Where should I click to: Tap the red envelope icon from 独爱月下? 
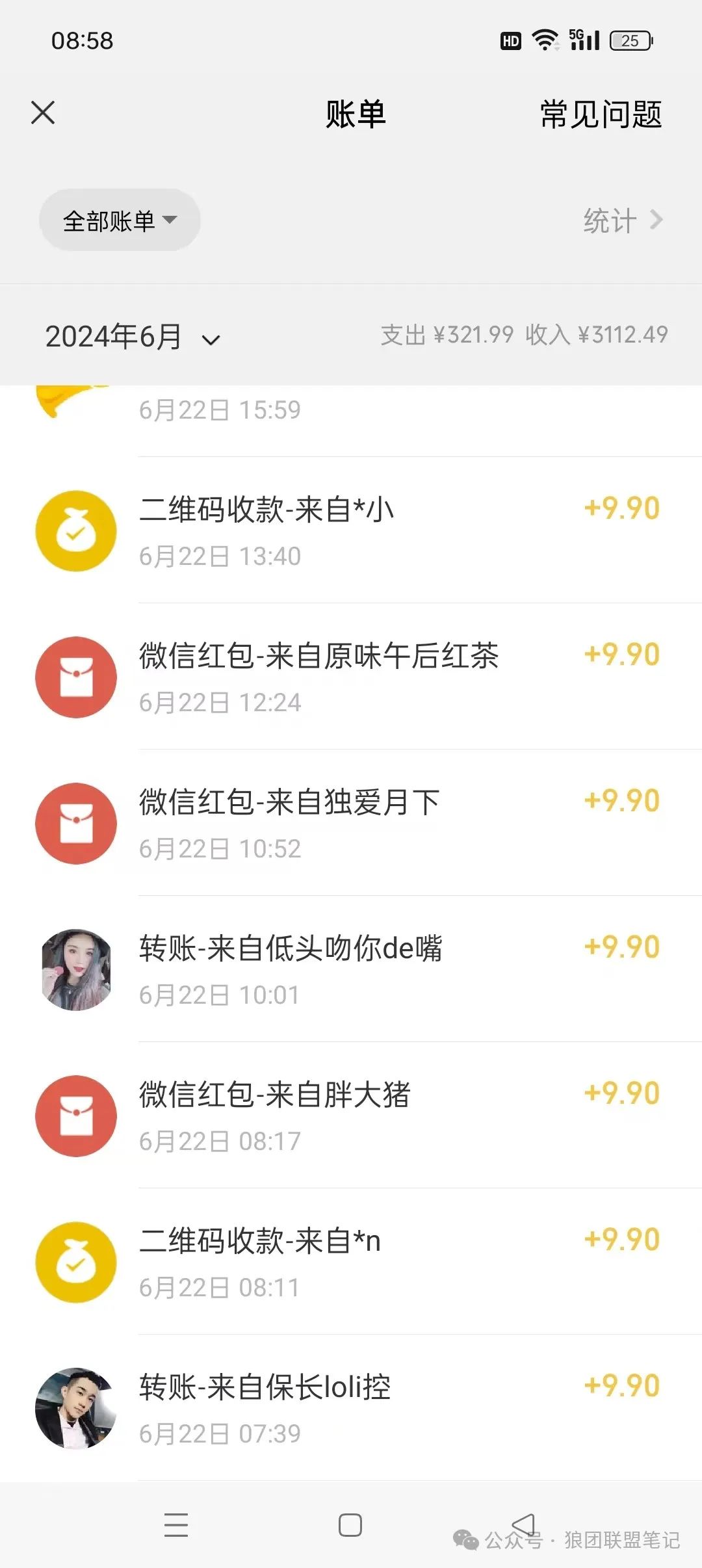[75, 823]
